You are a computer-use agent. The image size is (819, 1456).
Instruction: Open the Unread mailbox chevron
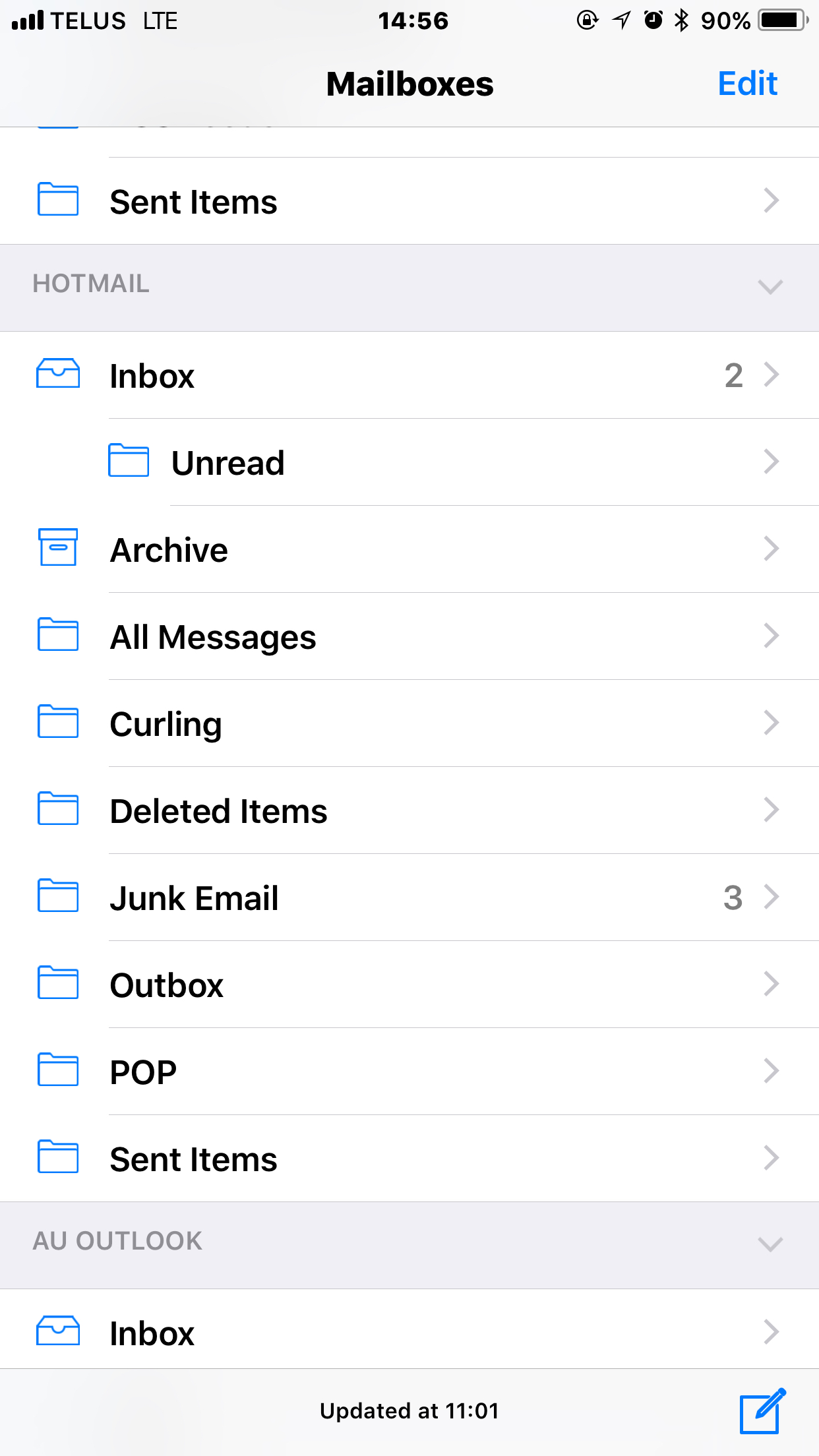[770, 462]
